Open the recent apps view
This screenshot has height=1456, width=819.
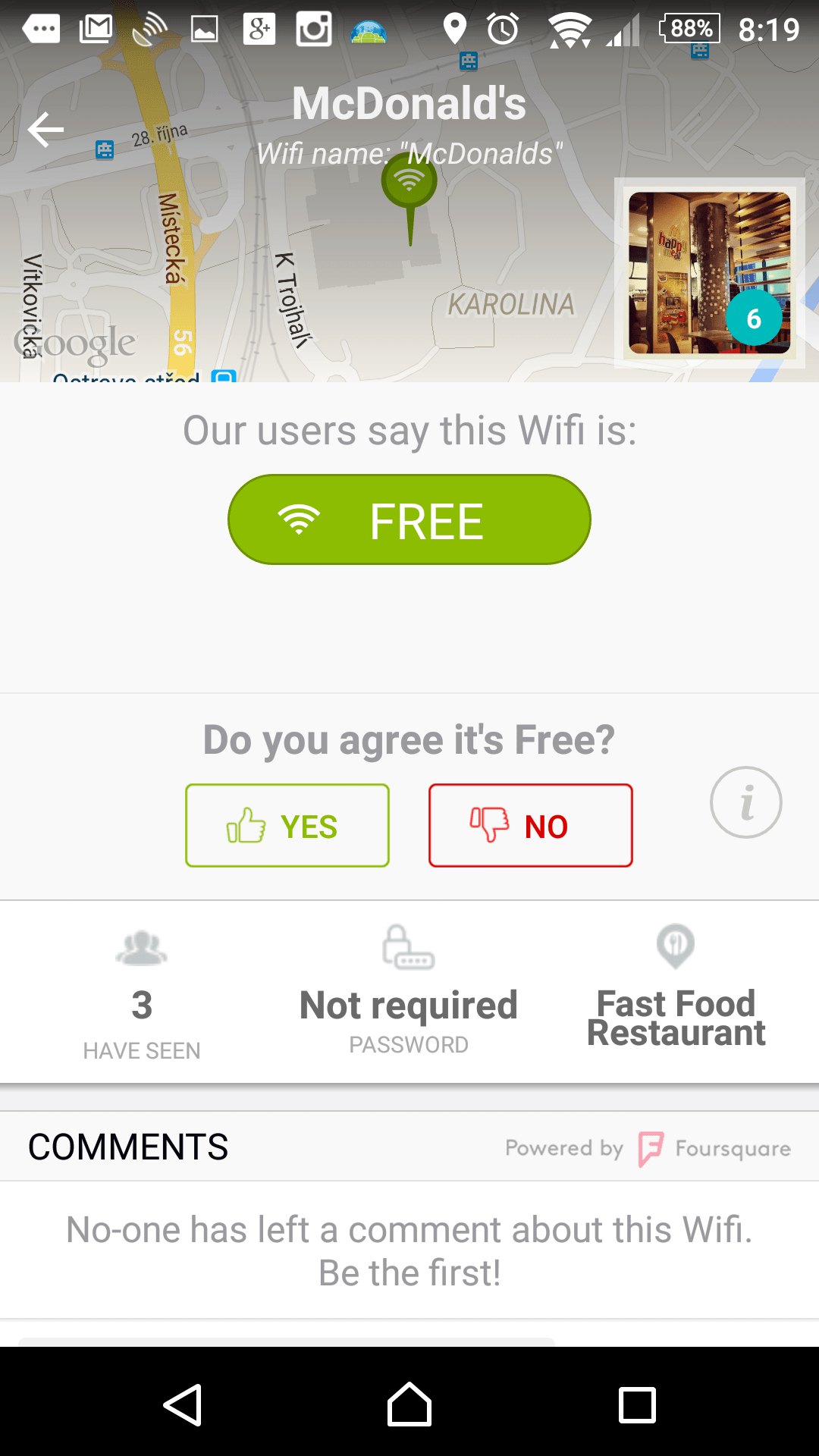pos(637,1404)
